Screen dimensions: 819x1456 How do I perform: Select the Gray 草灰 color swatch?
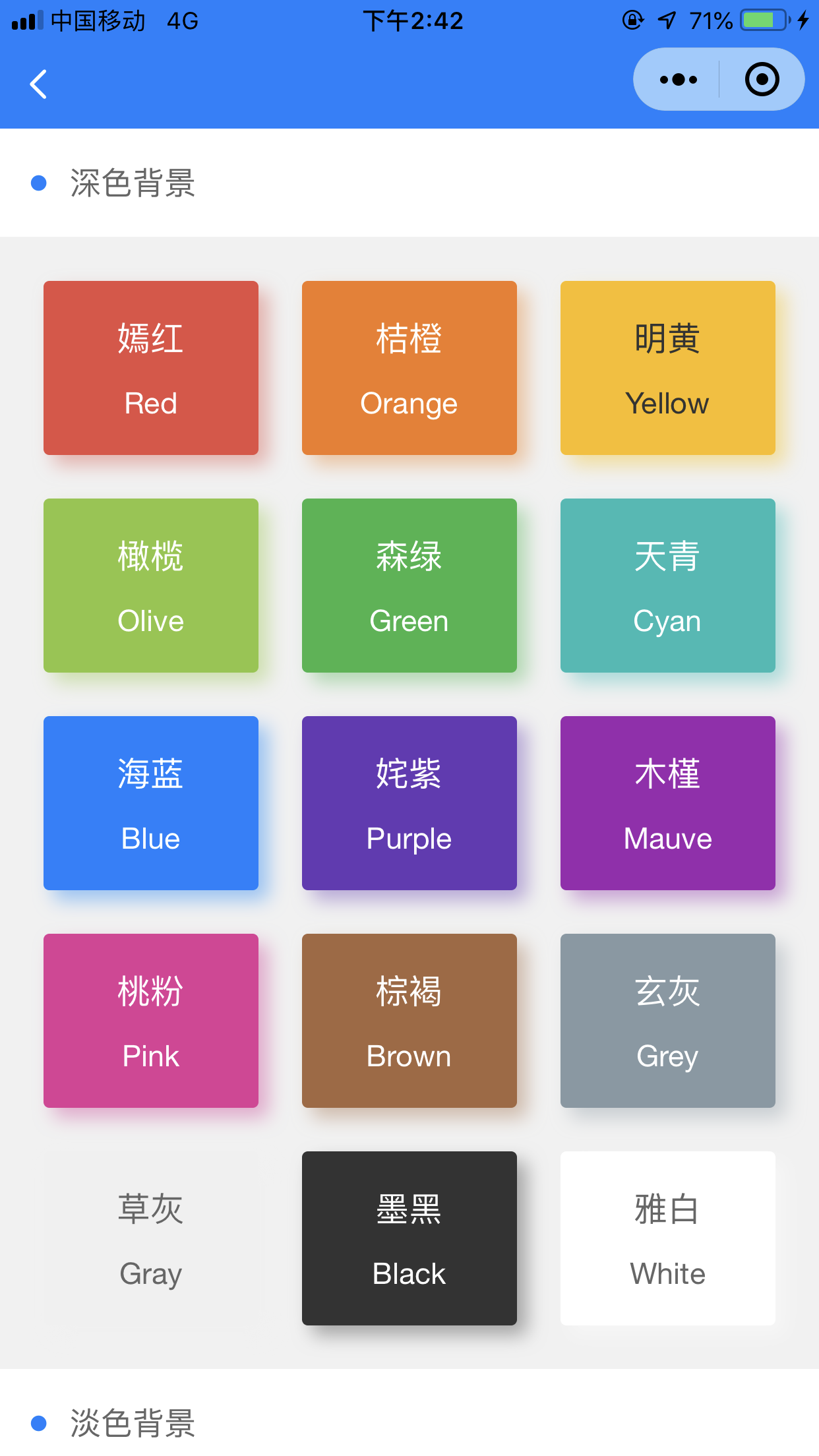point(151,1238)
